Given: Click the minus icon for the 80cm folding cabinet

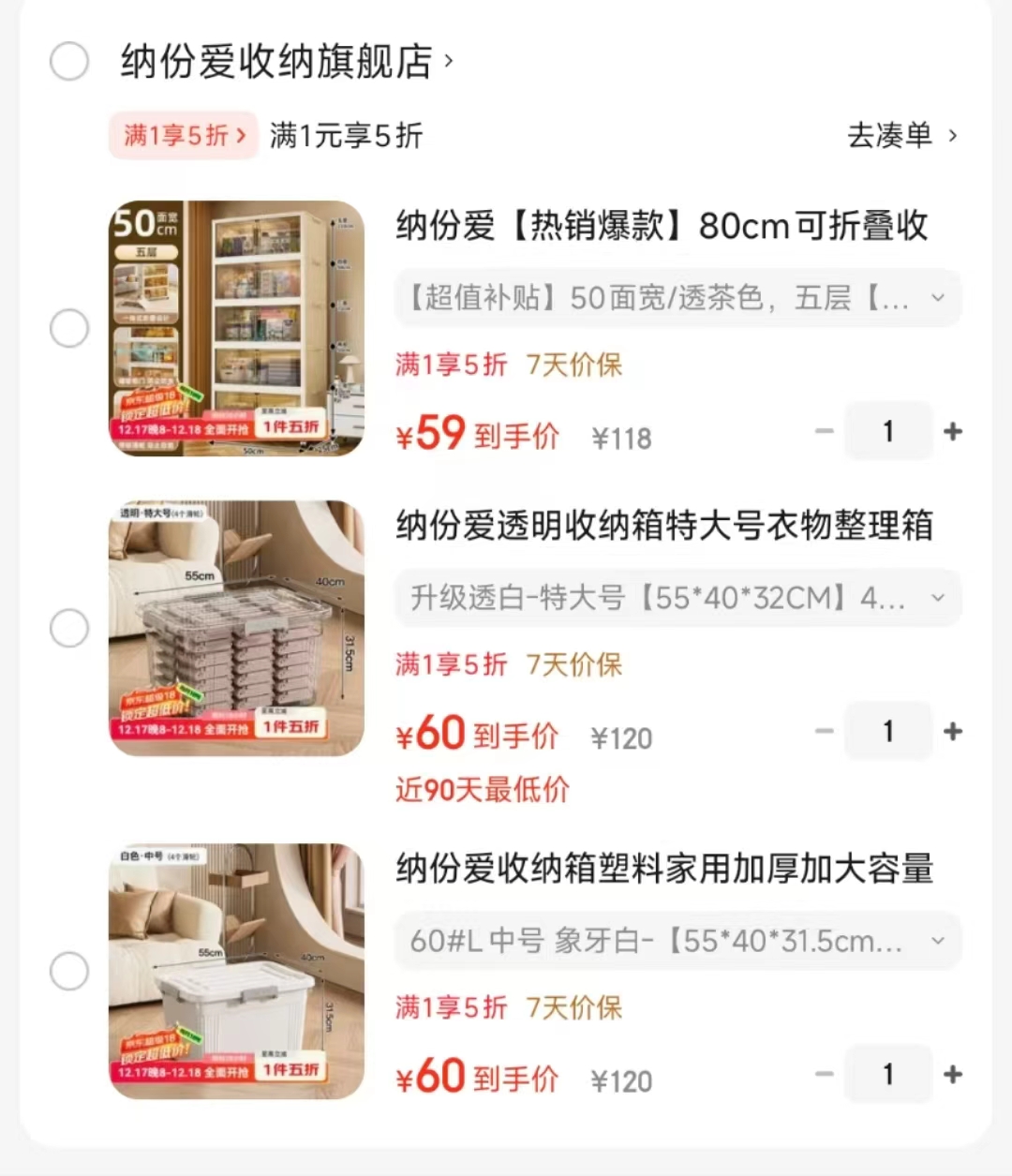Looking at the screenshot, I should coord(824,431).
